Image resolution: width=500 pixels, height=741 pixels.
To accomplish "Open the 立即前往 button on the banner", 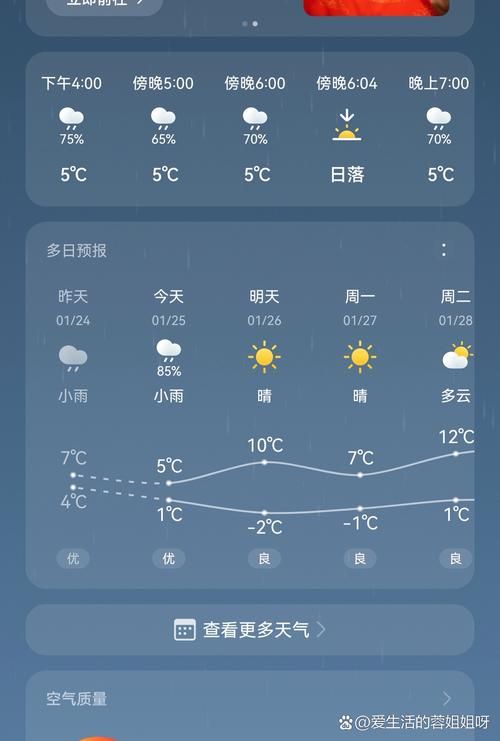I will pyautogui.click(x=104, y=5).
